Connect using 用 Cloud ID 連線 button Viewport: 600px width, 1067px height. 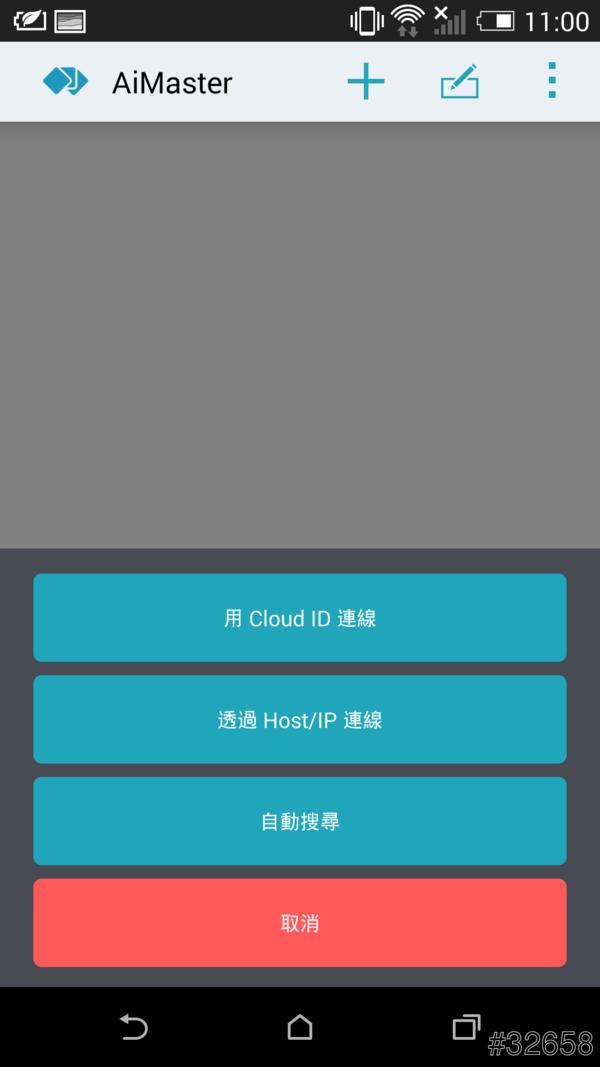pyautogui.click(x=300, y=618)
